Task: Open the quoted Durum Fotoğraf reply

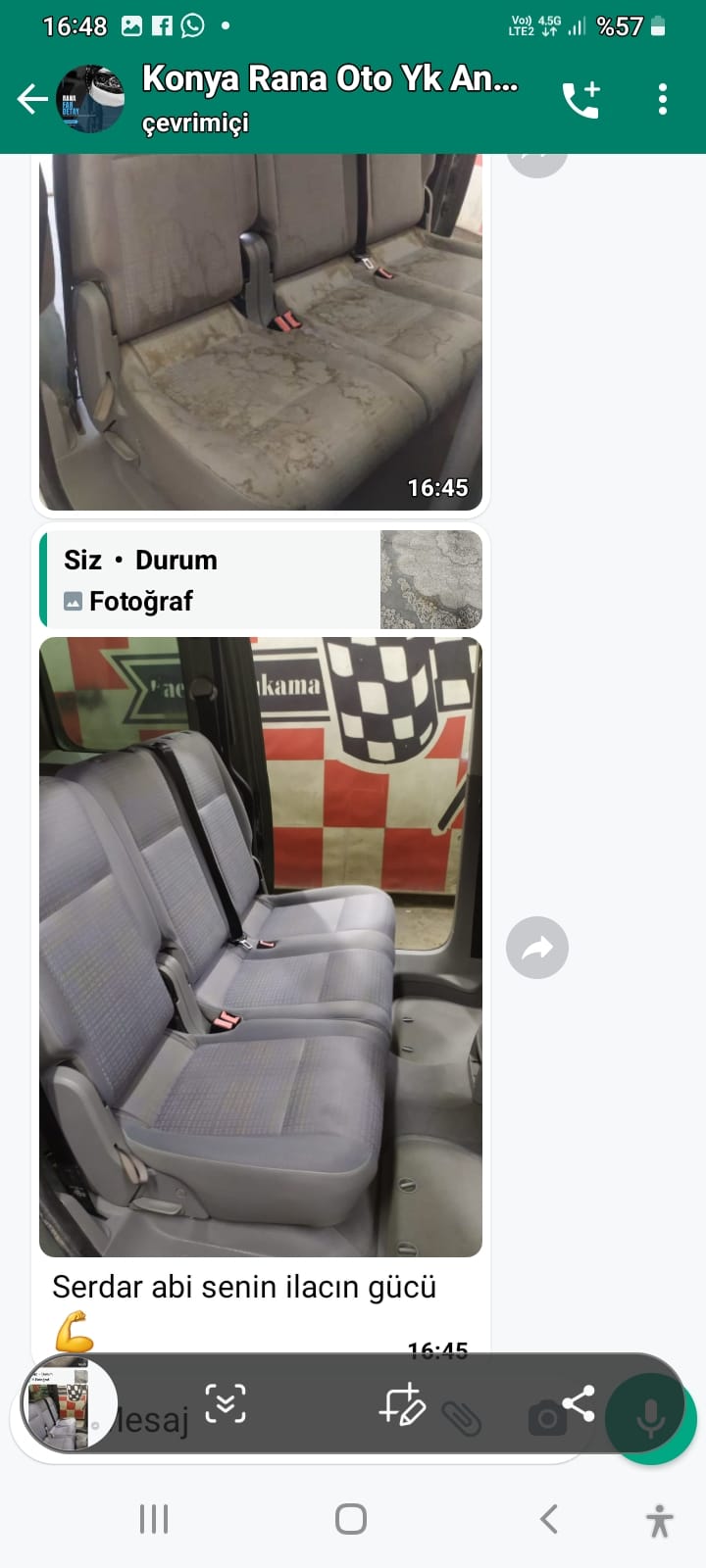Action: pyautogui.click(x=261, y=579)
